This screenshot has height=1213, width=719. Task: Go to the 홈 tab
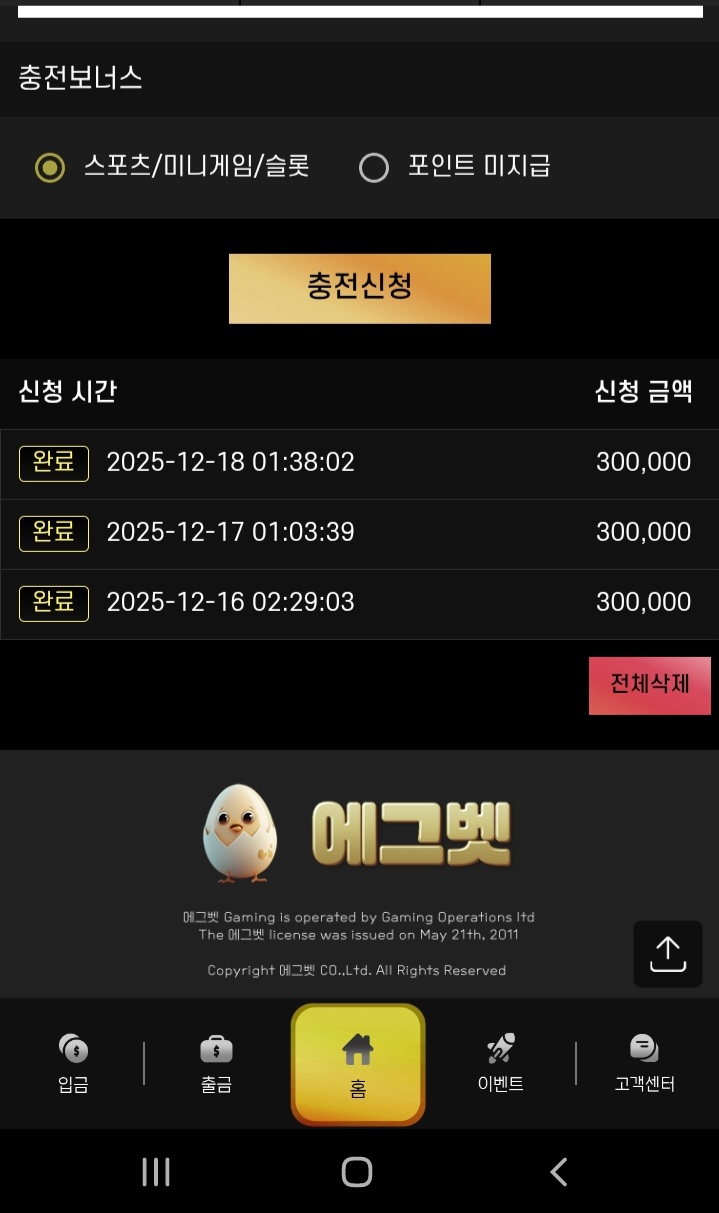(358, 1064)
